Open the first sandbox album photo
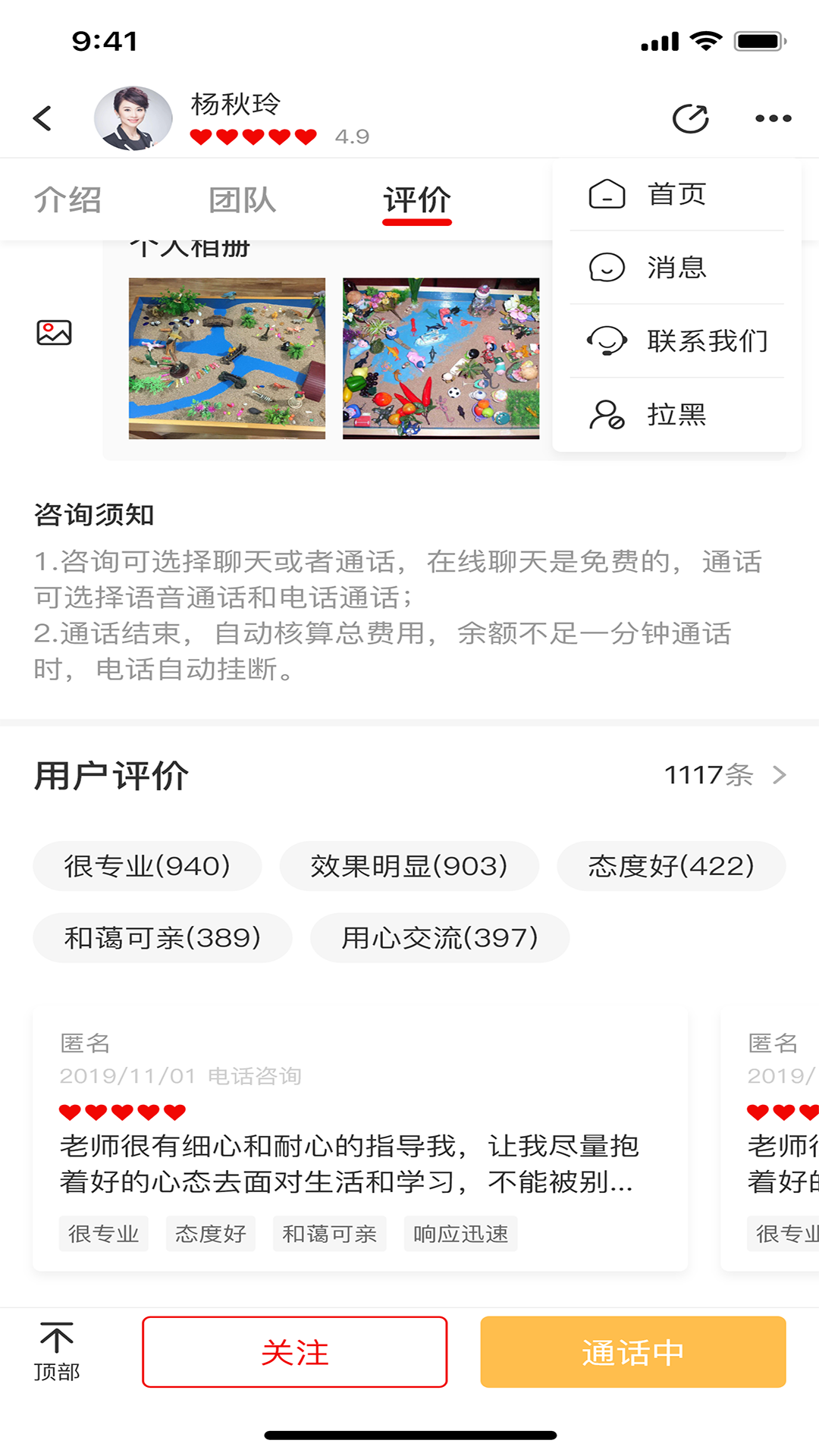 click(x=227, y=358)
